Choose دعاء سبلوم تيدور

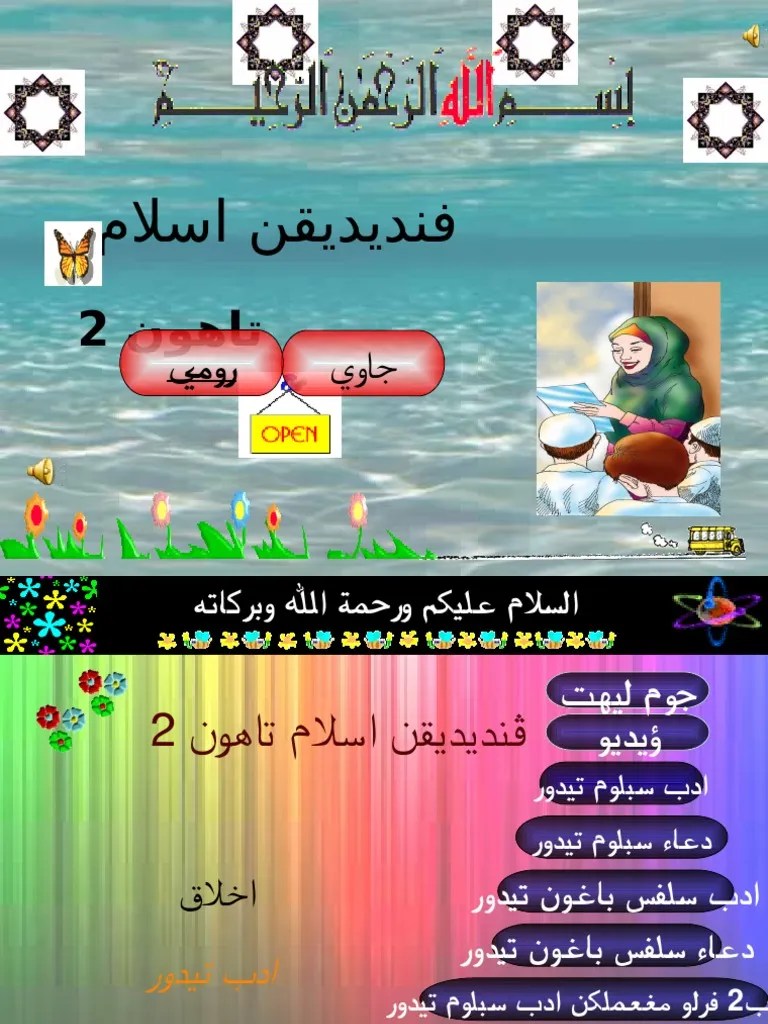[622, 837]
